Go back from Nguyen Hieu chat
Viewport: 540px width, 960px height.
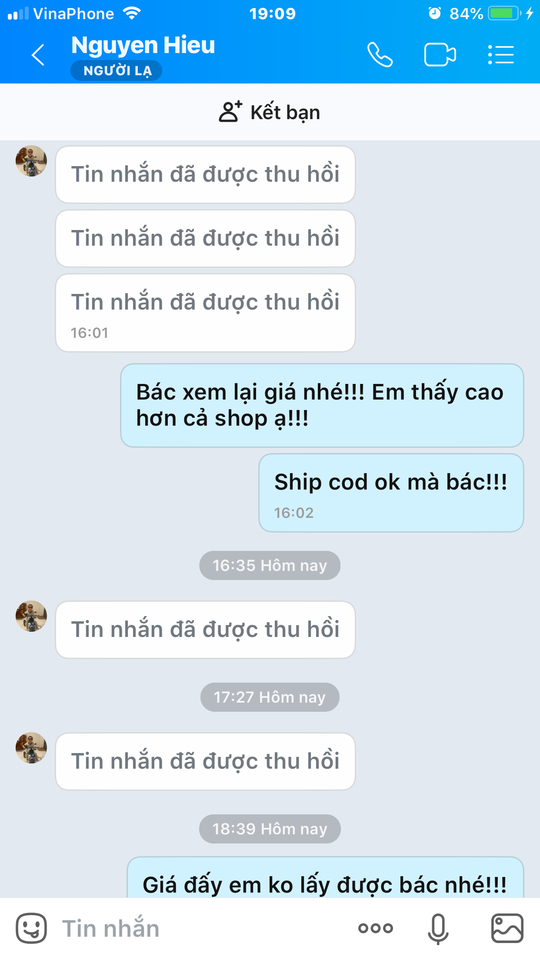point(38,55)
